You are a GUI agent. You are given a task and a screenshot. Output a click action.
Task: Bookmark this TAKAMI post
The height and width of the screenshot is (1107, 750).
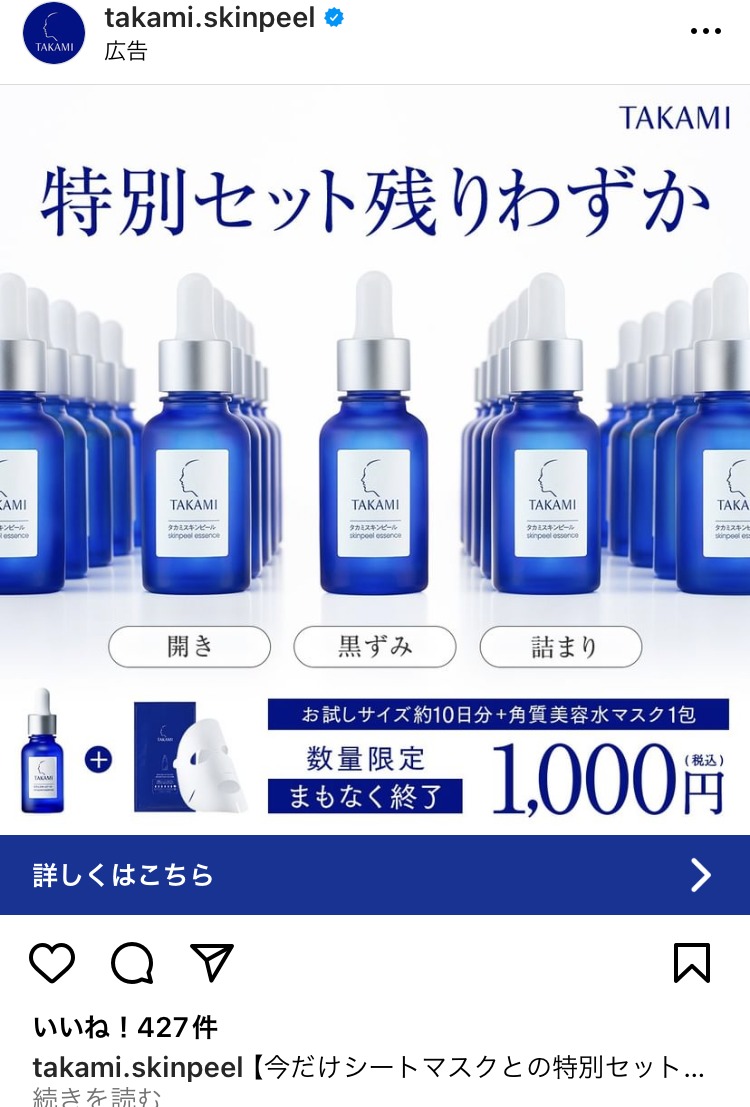(691, 963)
